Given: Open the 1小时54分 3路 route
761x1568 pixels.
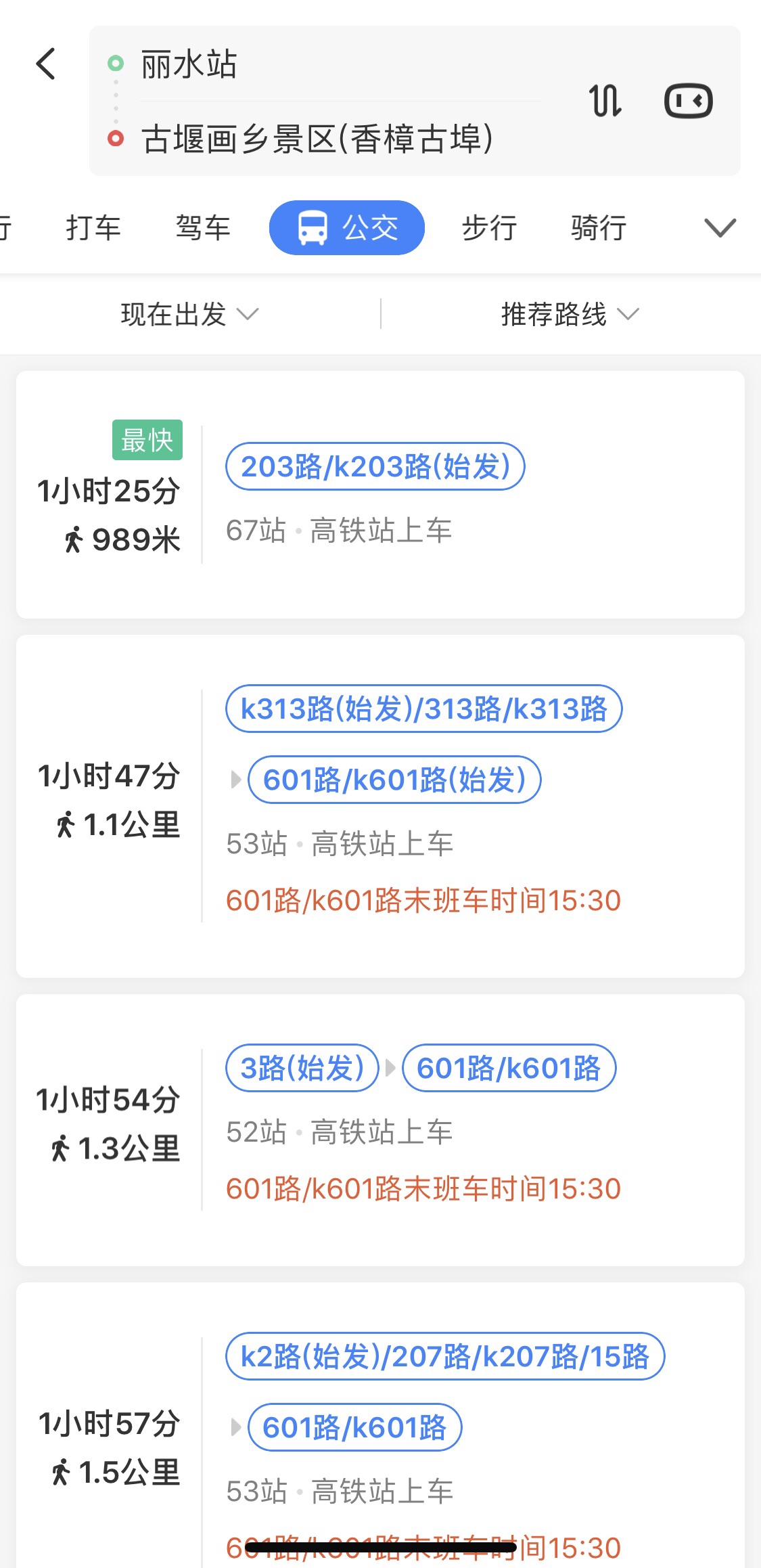Looking at the screenshot, I should pos(380,1129).
